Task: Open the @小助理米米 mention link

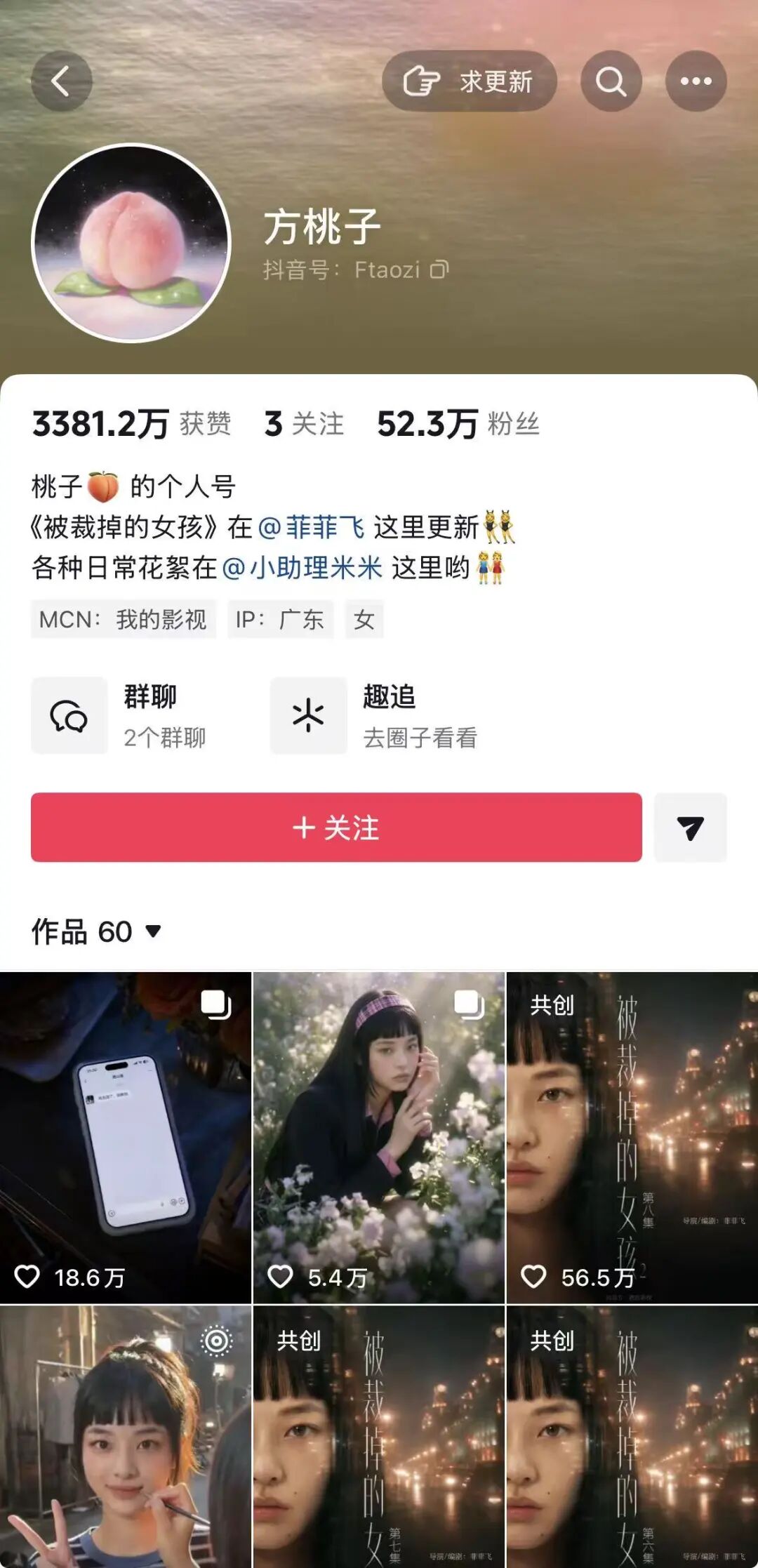Action: pyautogui.click(x=302, y=567)
